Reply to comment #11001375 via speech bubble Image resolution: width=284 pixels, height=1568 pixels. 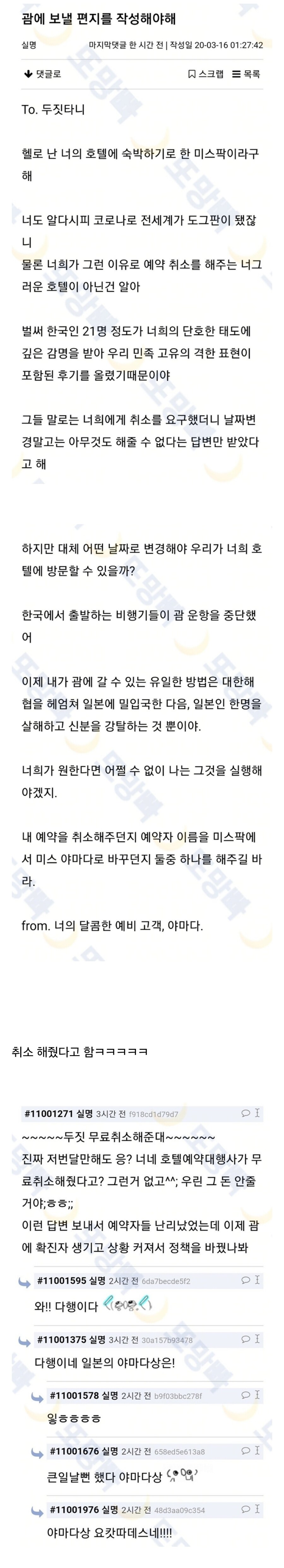coord(246,1339)
